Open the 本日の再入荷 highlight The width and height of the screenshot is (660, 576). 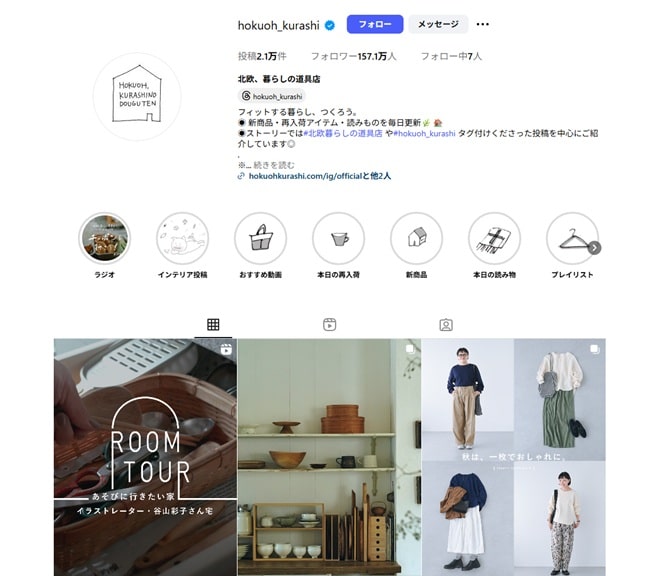(x=338, y=239)
